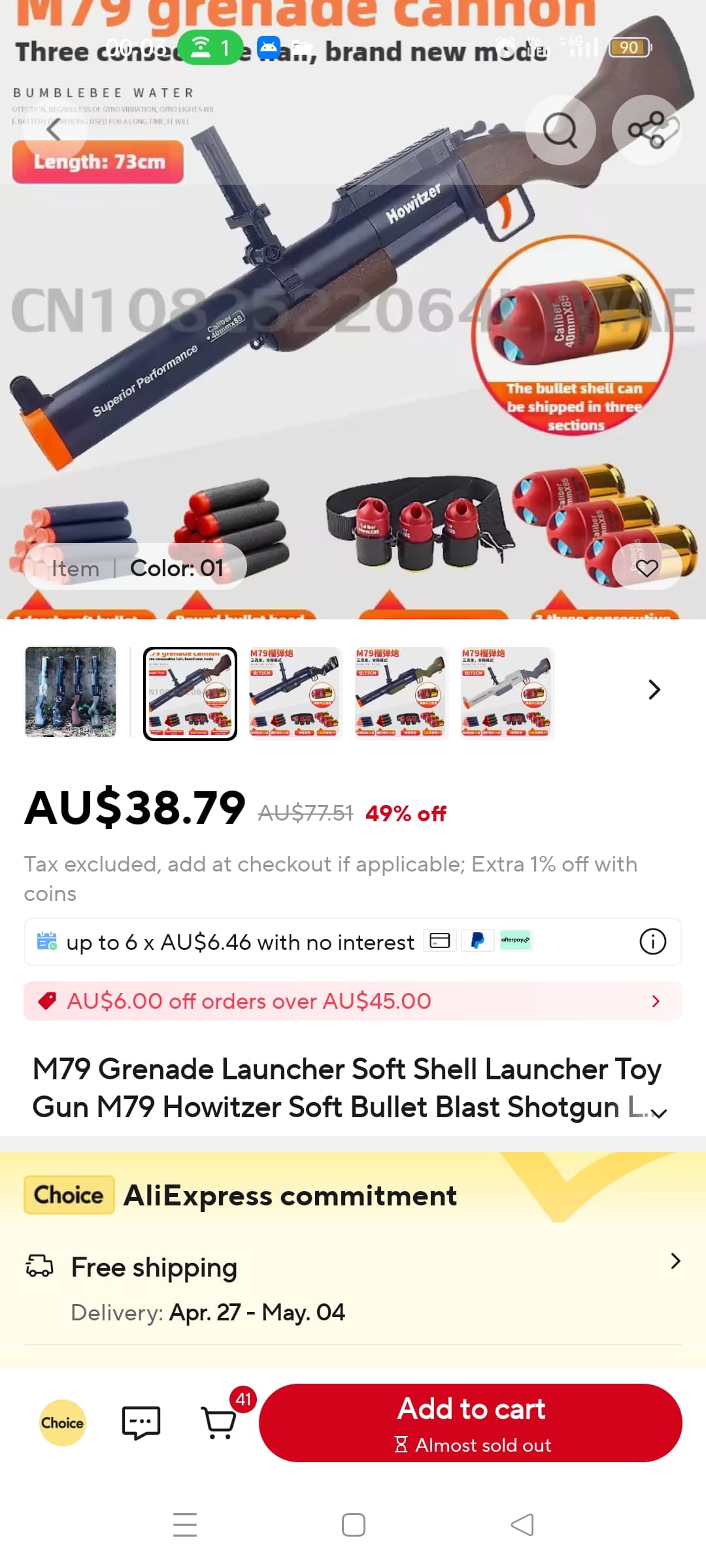Screen dimensions: 706x1568
Task: Select the dark blue gun variant thumbnail
Action: point(295,692)
